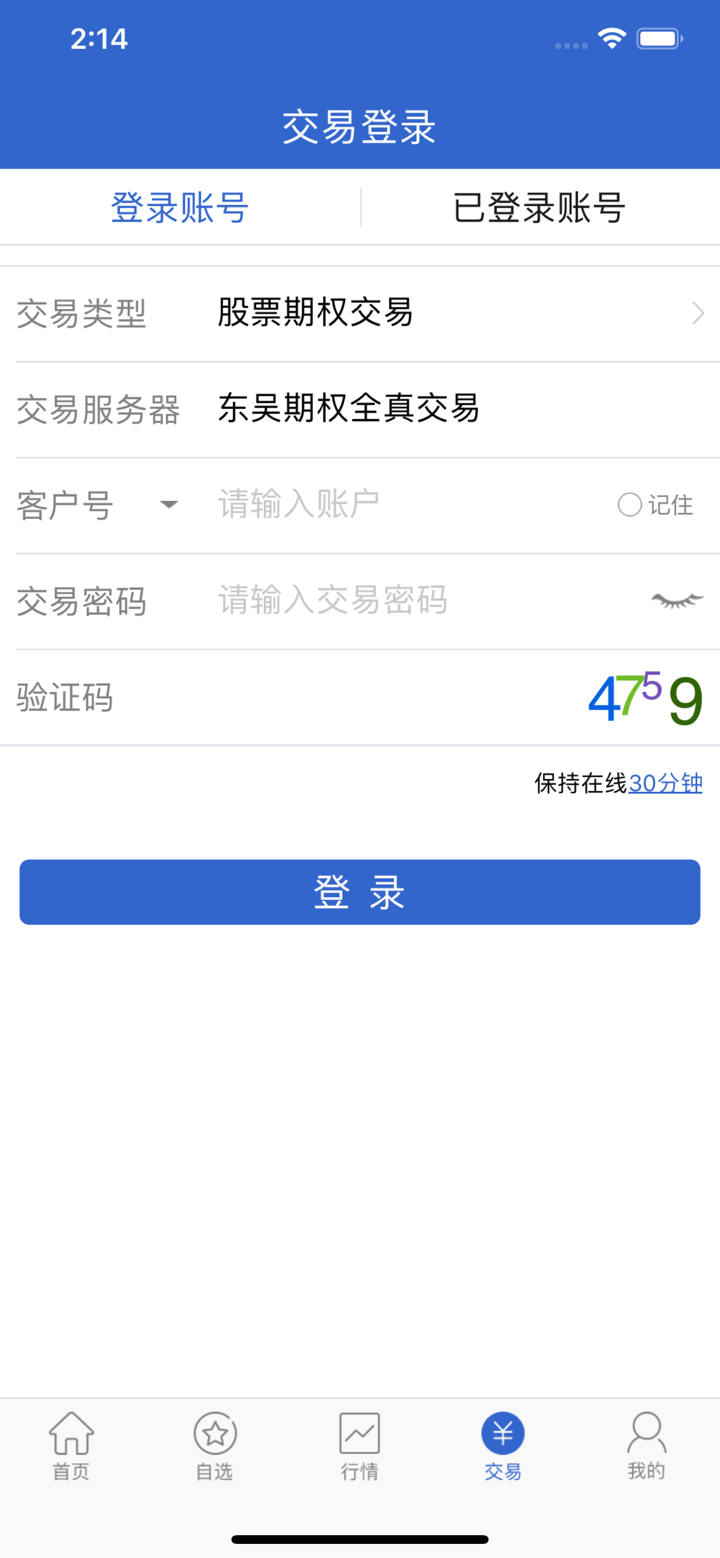This screenshot has height=1558, width=720.
Task: Refresh the 4759 captcha image
Action: (x=645, y=697)
